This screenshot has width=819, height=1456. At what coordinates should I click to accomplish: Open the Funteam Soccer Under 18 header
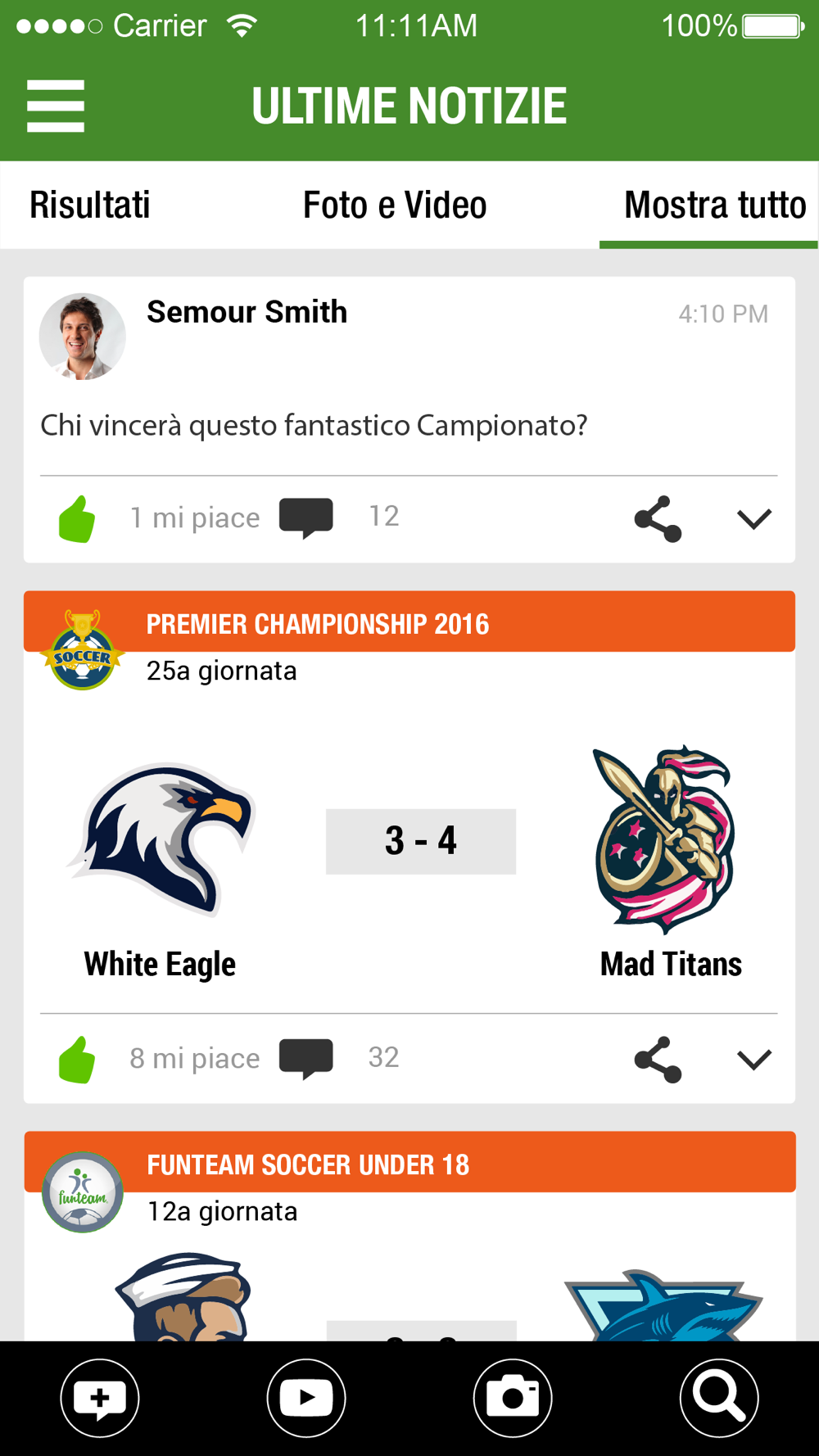(409, 1164)
